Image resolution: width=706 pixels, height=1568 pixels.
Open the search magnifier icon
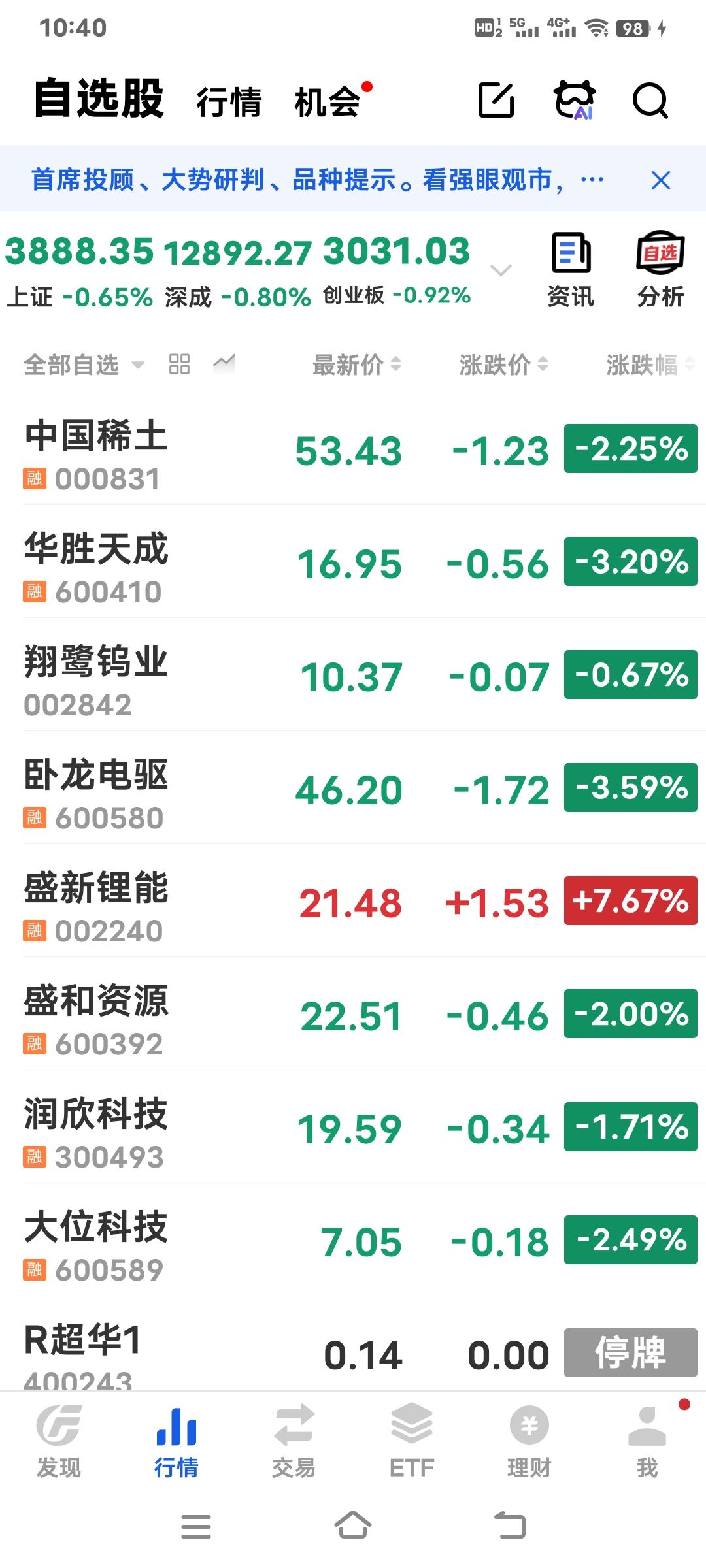click(650, 101)
